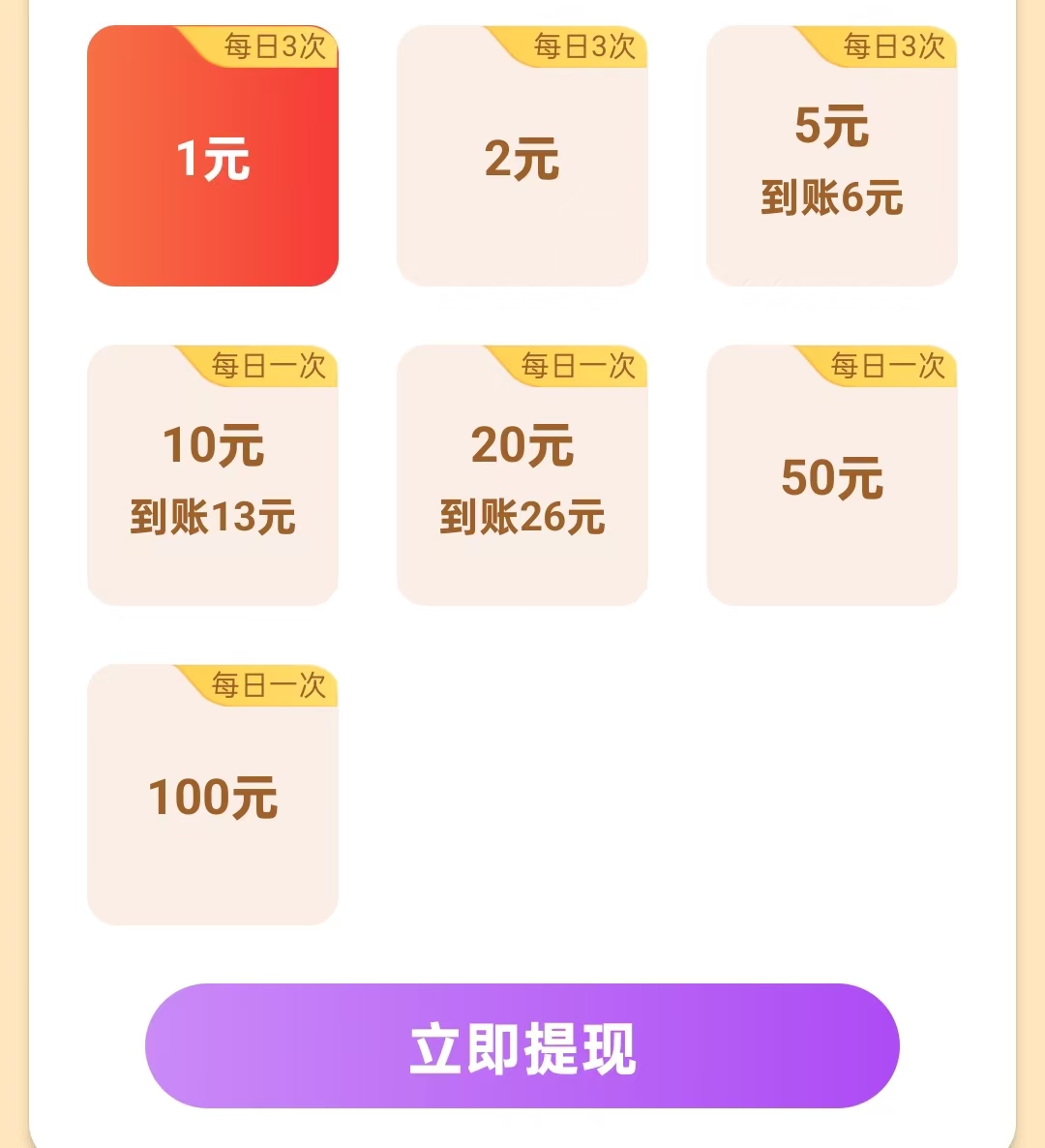The height and width of the screenshot is (1148, 1045).
Task: Choose the 2元 withdrawal option
Action: tap(522, 157)
